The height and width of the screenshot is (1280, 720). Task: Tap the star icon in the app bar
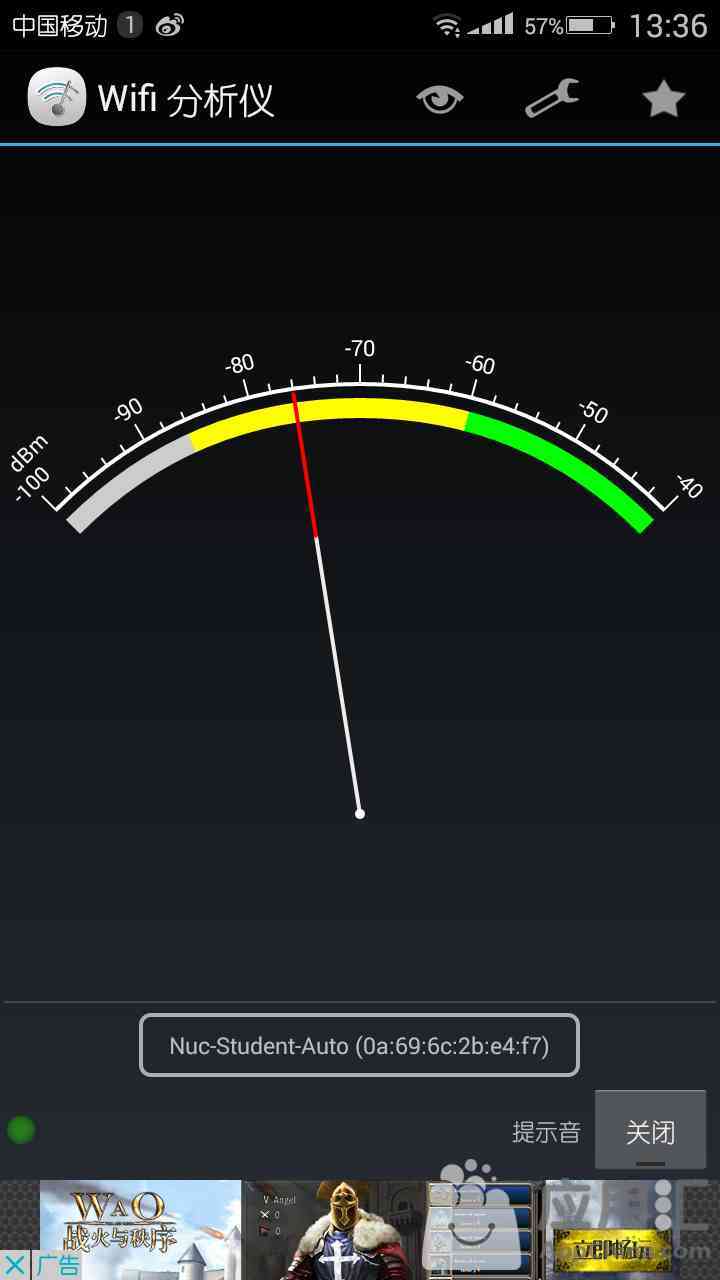(x=663, y=99)
